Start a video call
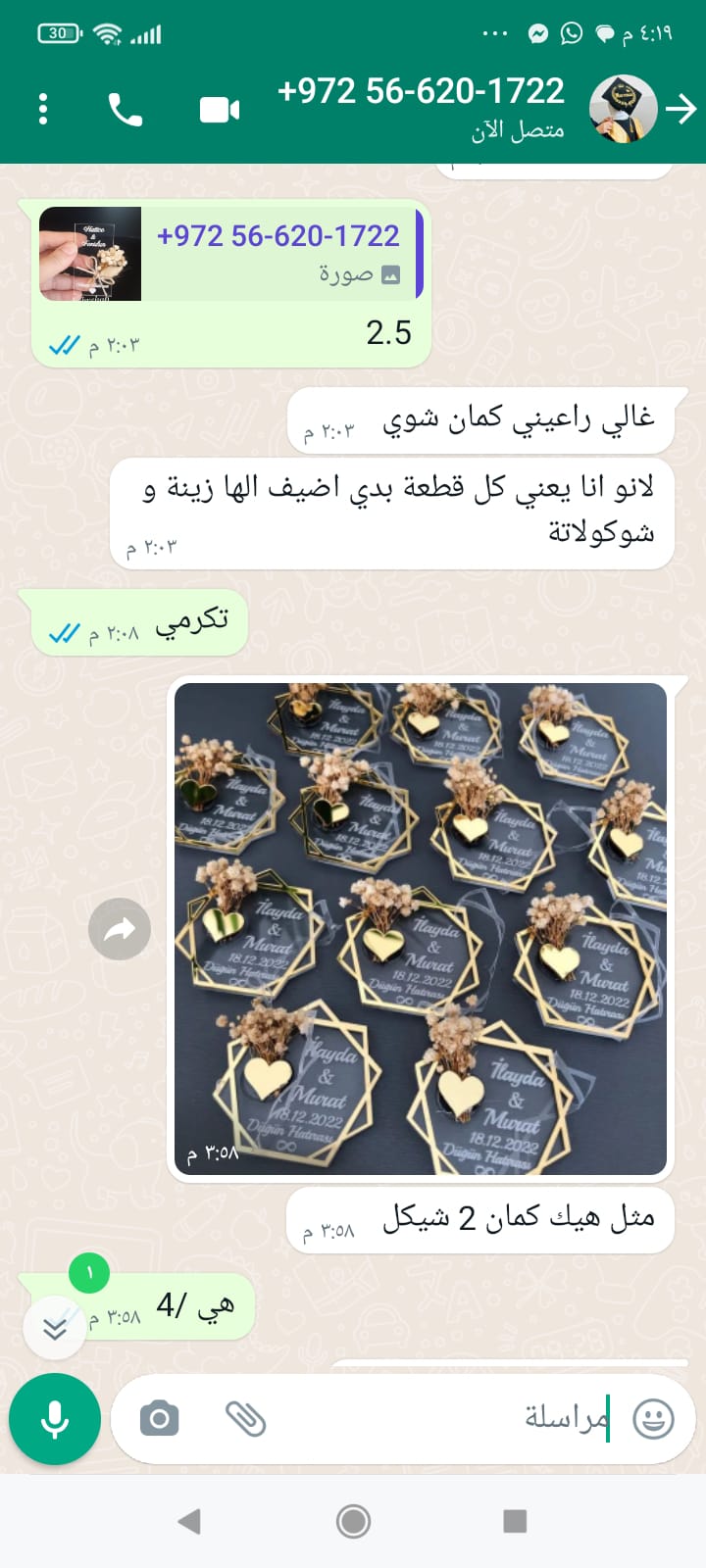Image resolution: width=706 pixels, height=1568 pixels. [220, 109]
